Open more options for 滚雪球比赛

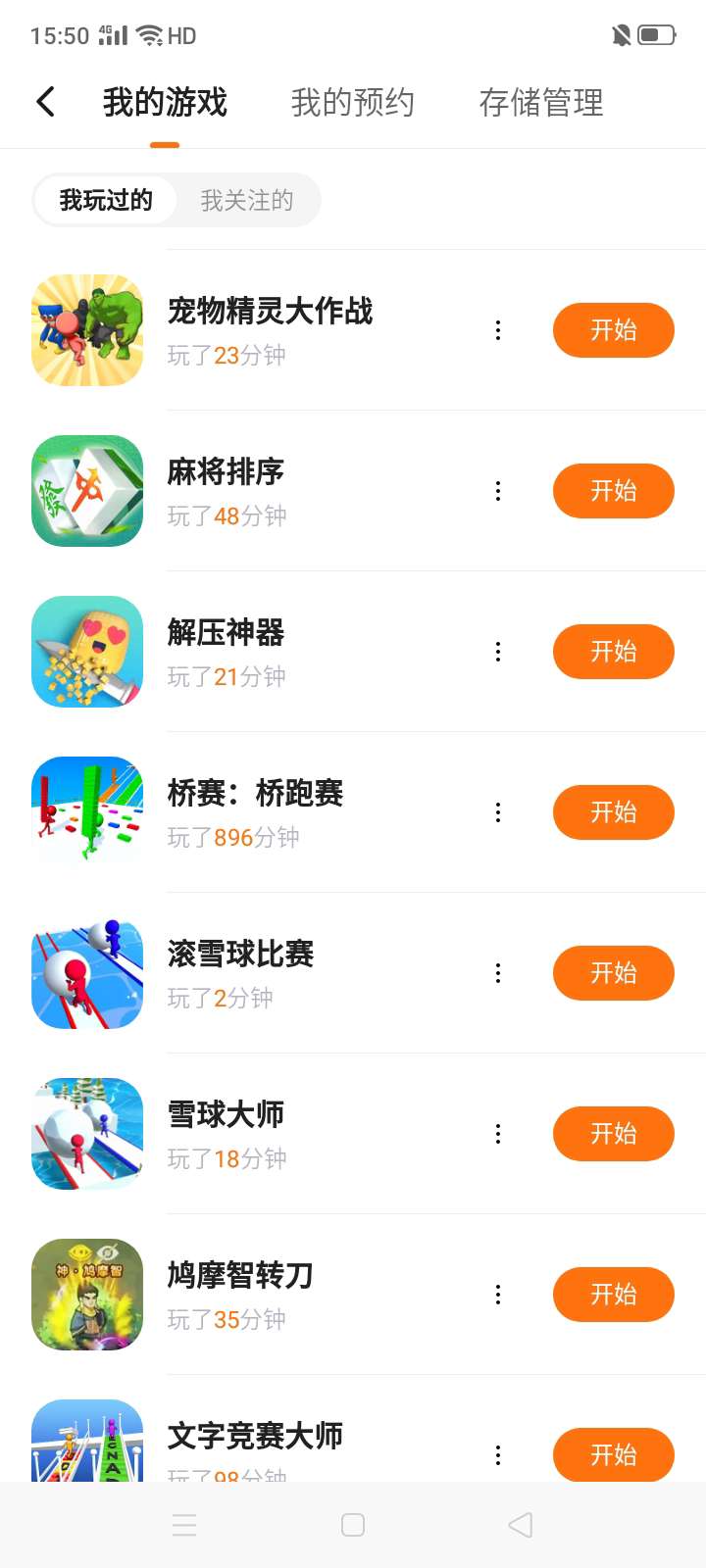498,973
